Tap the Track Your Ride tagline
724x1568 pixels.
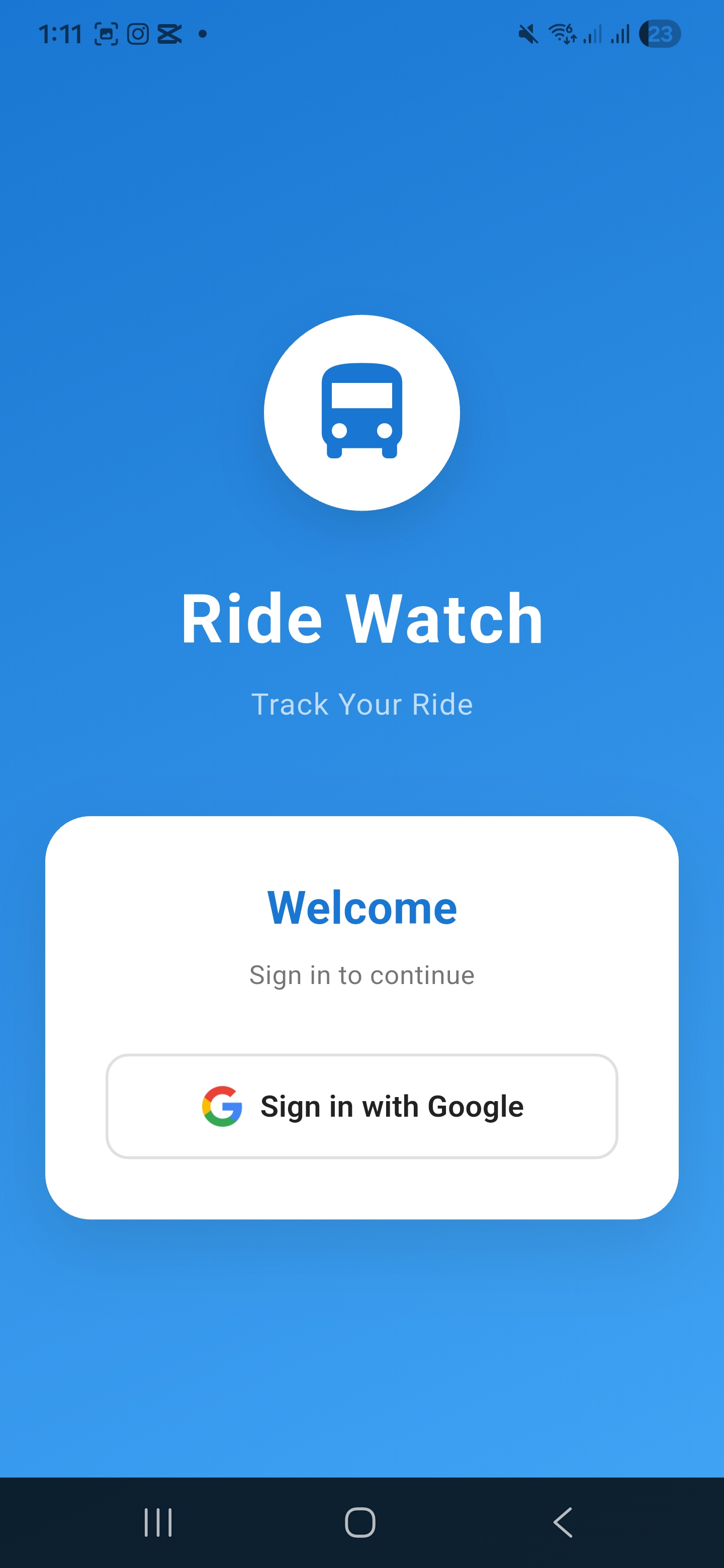click(361, 704)
